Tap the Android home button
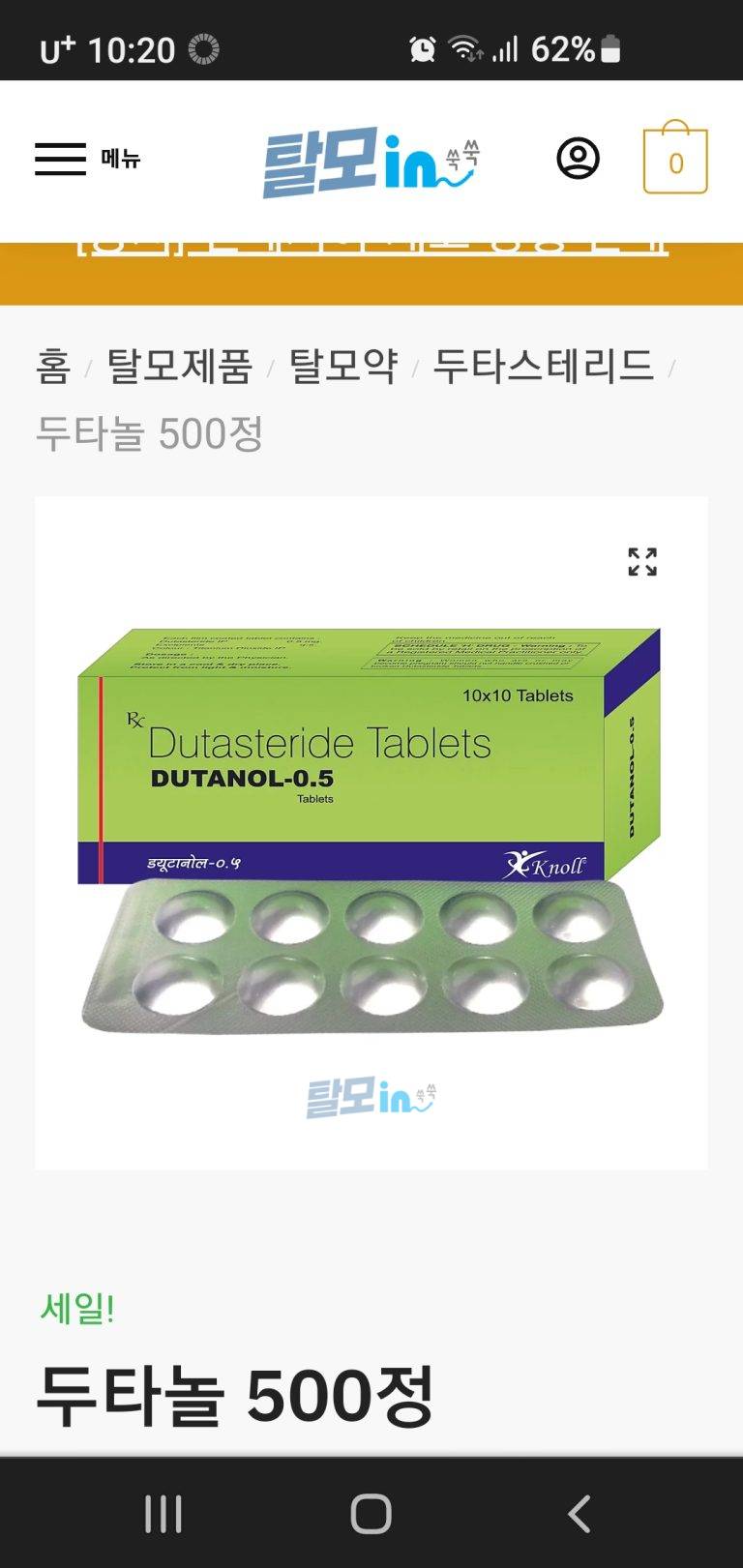Image resolution: width=743 pixels, height=1568 pixels. (371, 1516)
